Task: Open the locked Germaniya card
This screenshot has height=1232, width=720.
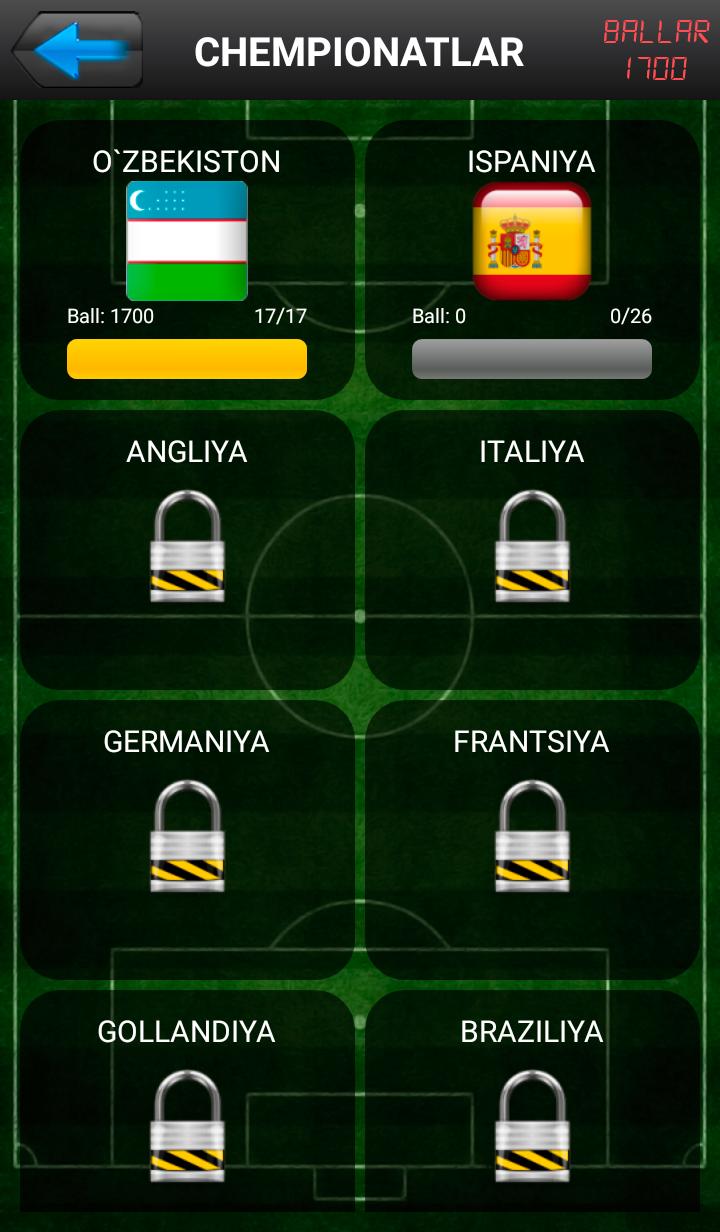Action: pos(187,838)
